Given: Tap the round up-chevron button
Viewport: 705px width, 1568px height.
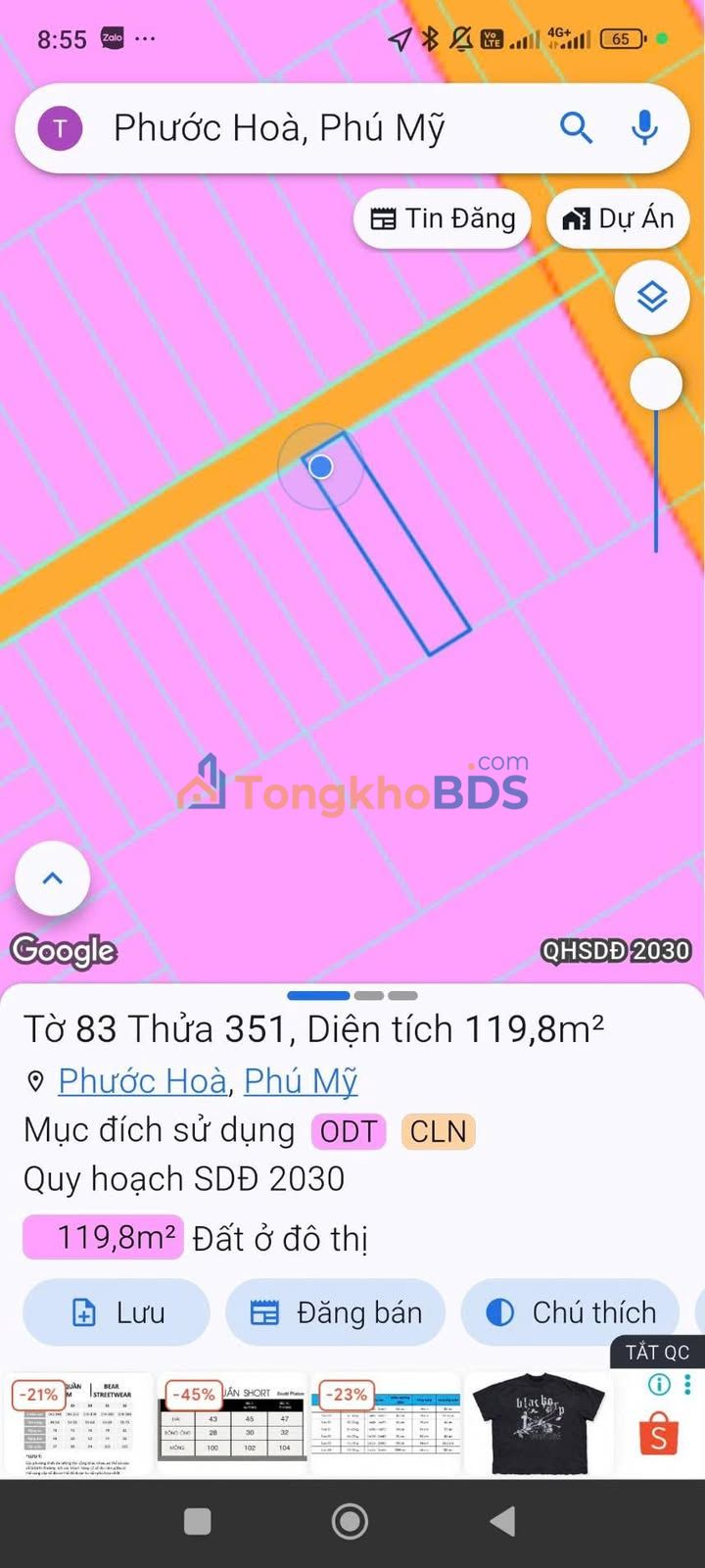Looking at the screenshot, I should tap(53, 879).
